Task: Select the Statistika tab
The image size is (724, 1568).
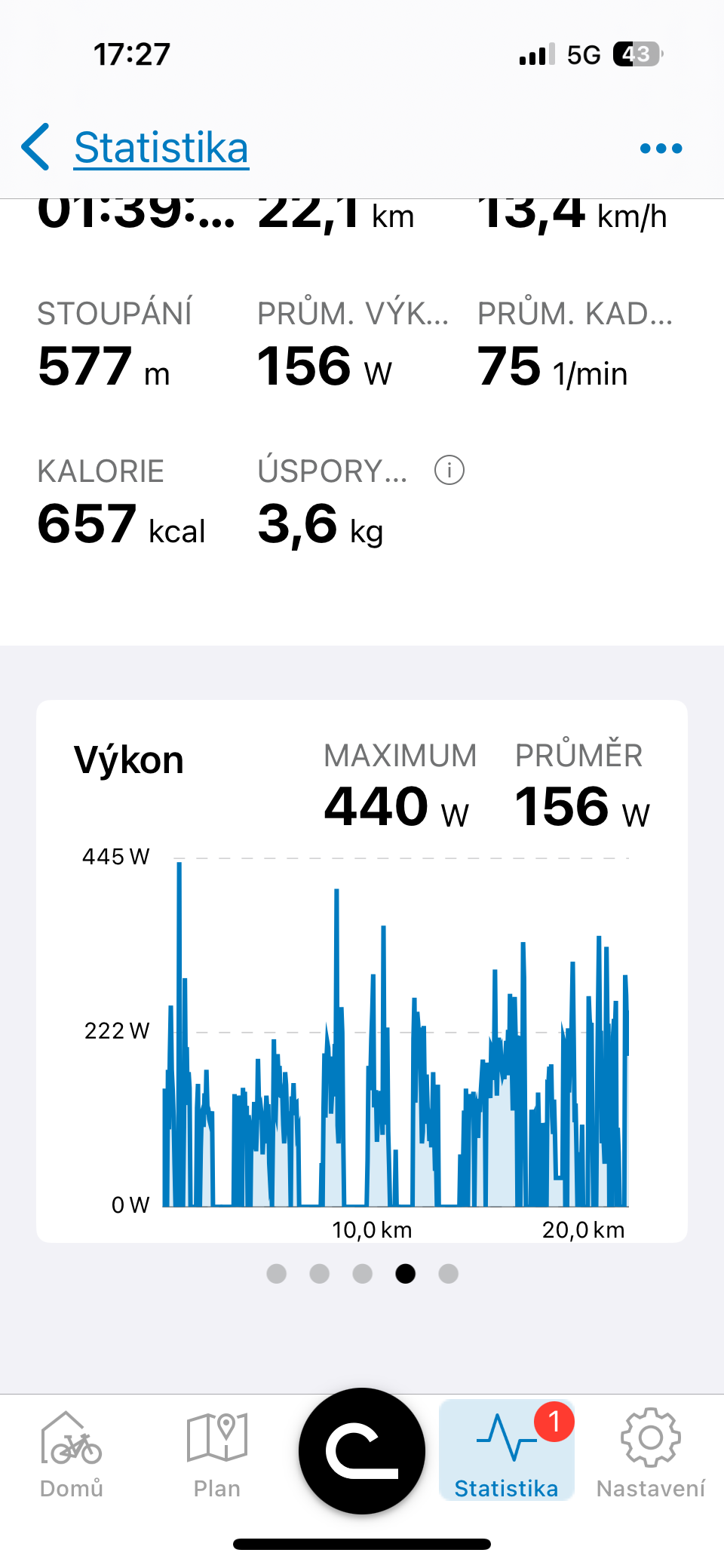Action: (x=506, y=1453)
